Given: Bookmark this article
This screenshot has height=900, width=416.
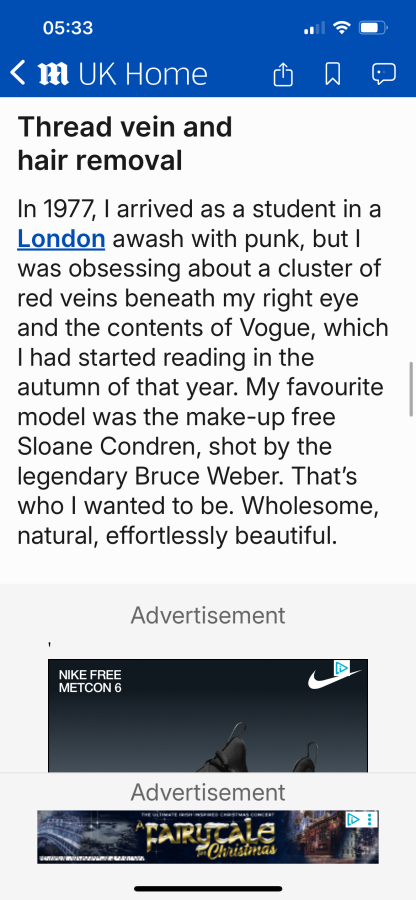Looking at the screenshot, I should point(333,74).
